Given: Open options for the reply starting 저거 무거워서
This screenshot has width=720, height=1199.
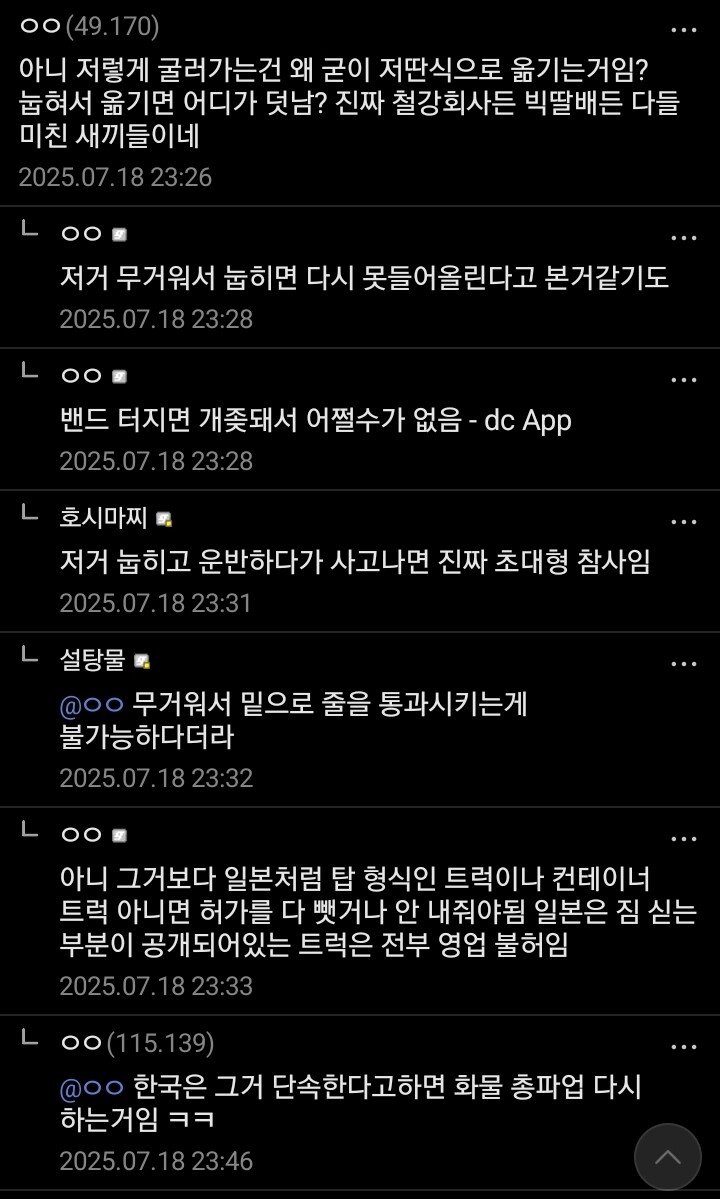Looking at the screenshot, I should [684, 238].
